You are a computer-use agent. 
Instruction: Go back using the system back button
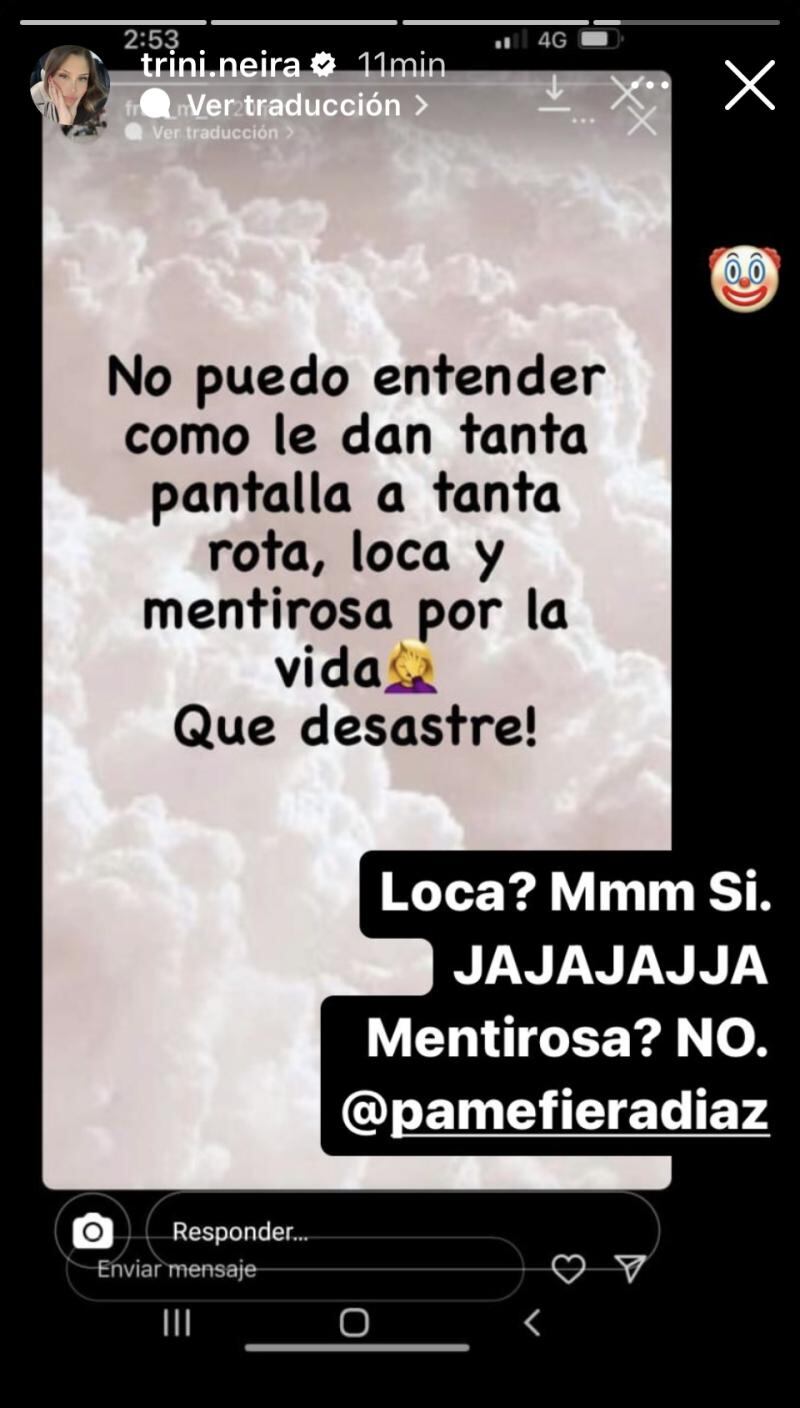pos(532,1323)
